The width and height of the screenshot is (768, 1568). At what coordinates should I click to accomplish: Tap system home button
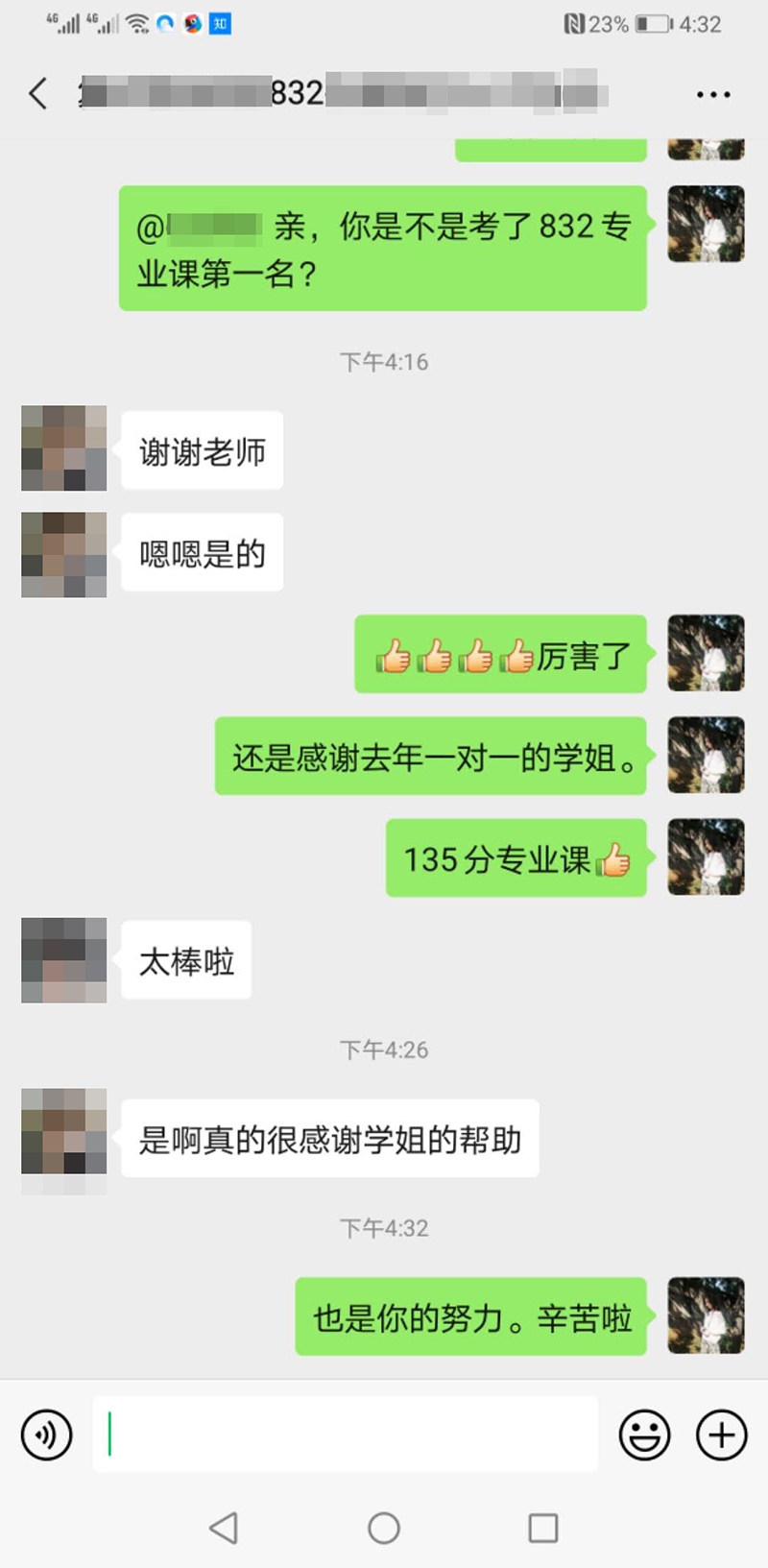click(x=384, y=1528)
